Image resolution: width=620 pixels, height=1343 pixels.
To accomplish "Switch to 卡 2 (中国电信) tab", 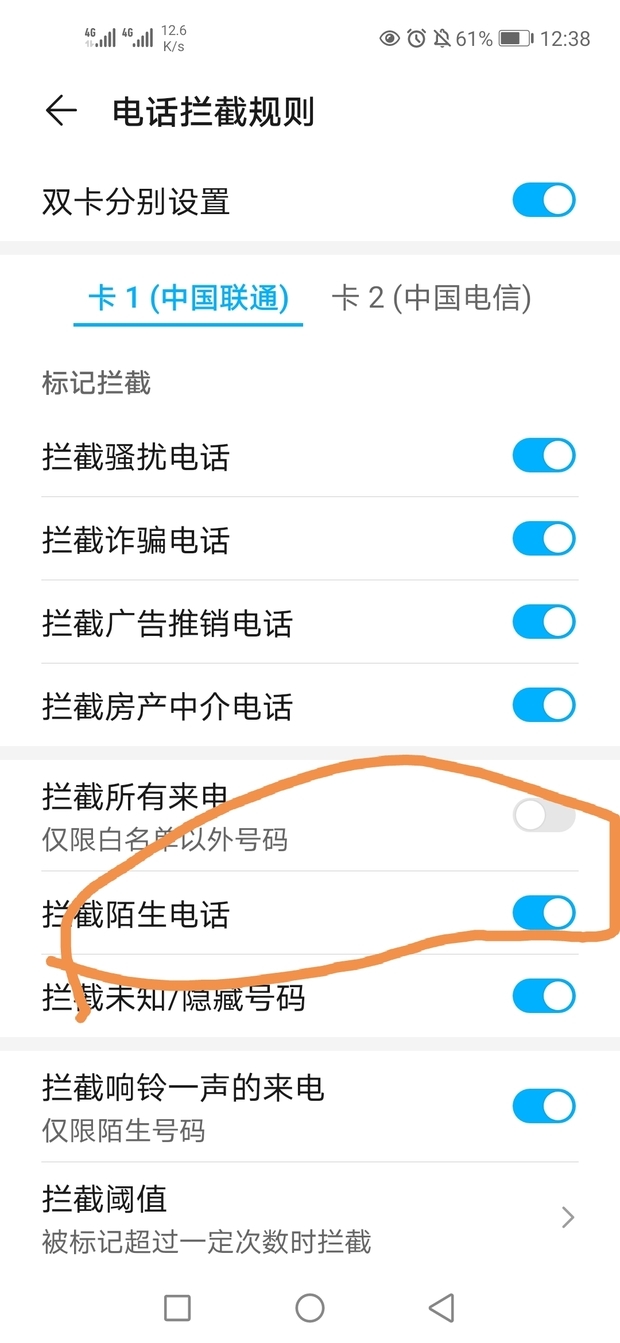I will [x=431, y=298].
